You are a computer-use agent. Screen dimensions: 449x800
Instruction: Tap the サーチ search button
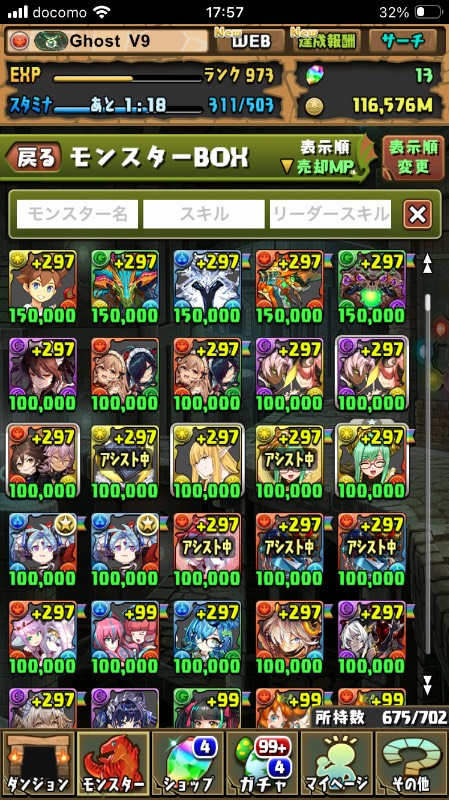click(x=402, y=41)
